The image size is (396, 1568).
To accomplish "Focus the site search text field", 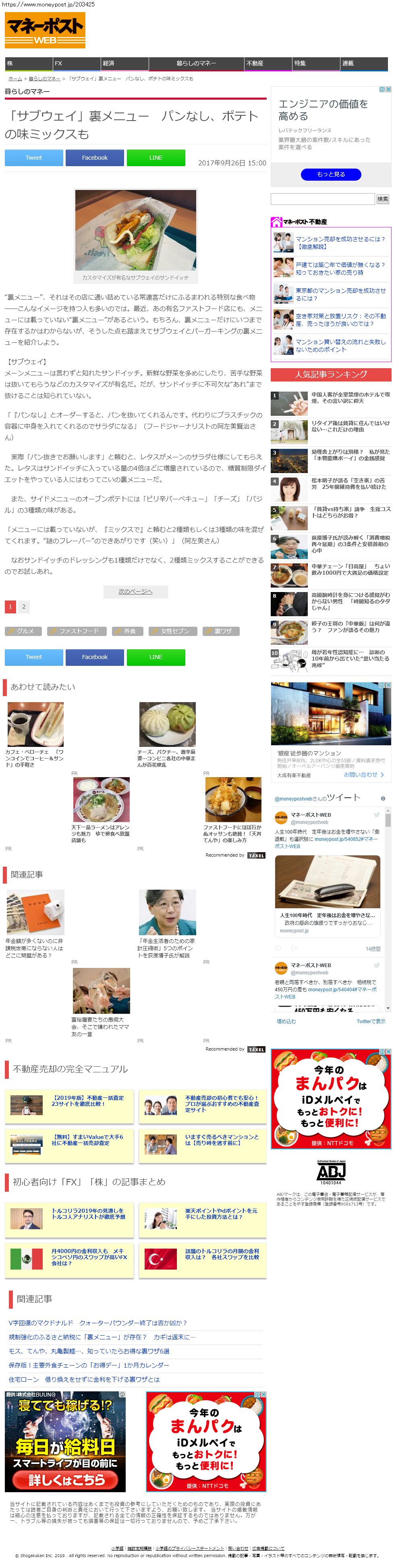I will click(x=322, y=199).
